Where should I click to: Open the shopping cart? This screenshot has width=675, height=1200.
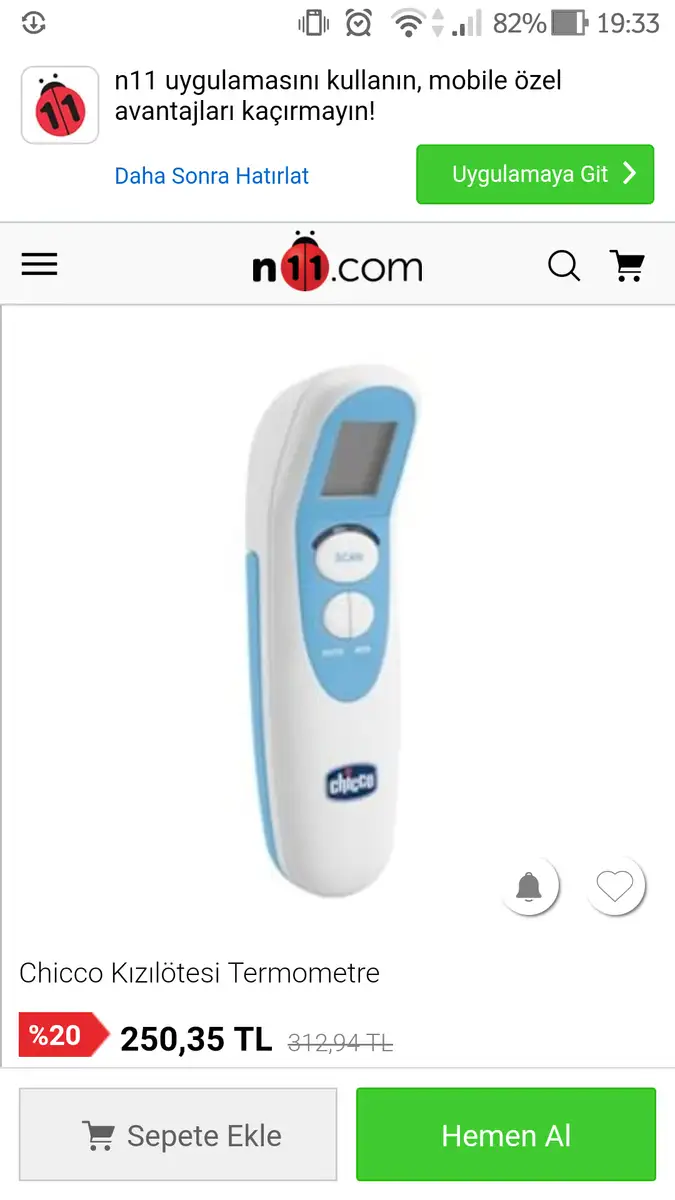[x=628, y=266]
